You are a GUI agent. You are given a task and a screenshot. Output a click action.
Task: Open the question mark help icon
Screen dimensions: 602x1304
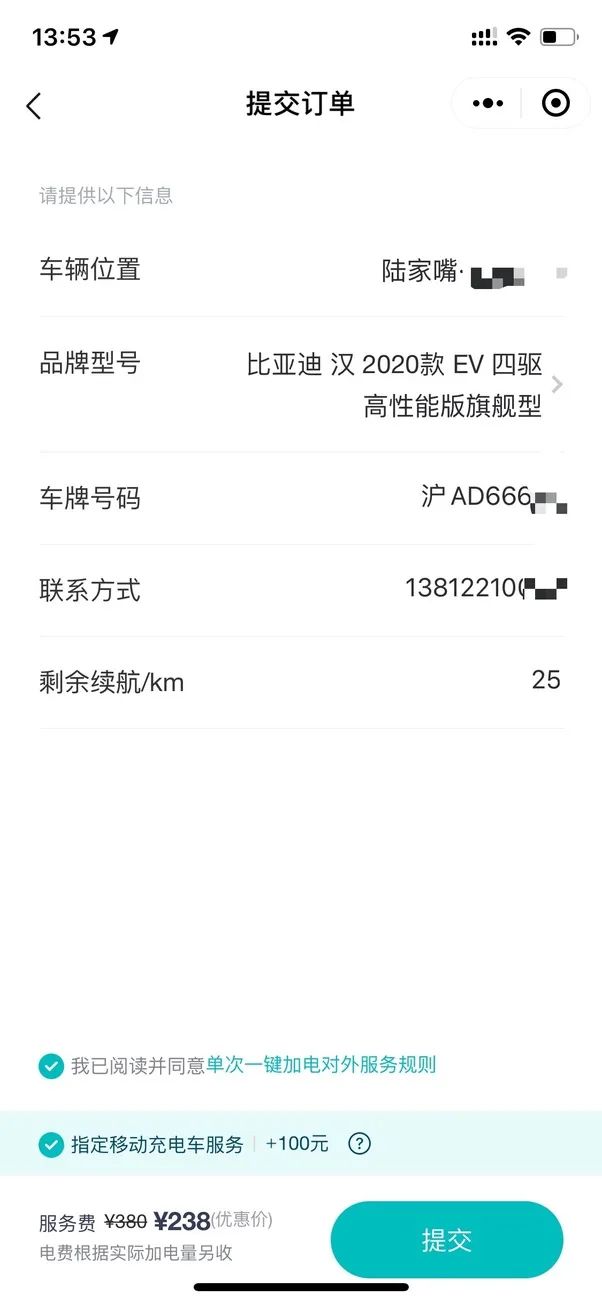[x=359, y=1144]
